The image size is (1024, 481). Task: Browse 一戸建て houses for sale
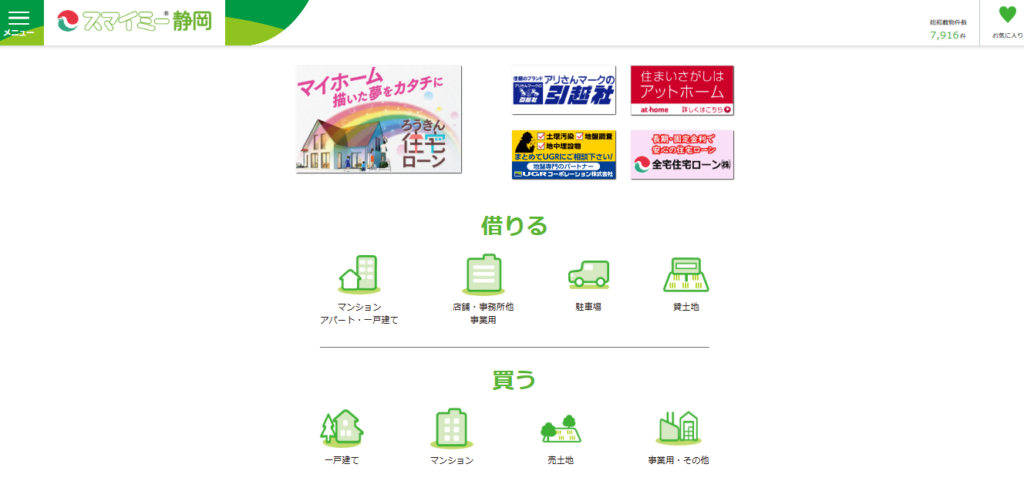click(341, 437)
